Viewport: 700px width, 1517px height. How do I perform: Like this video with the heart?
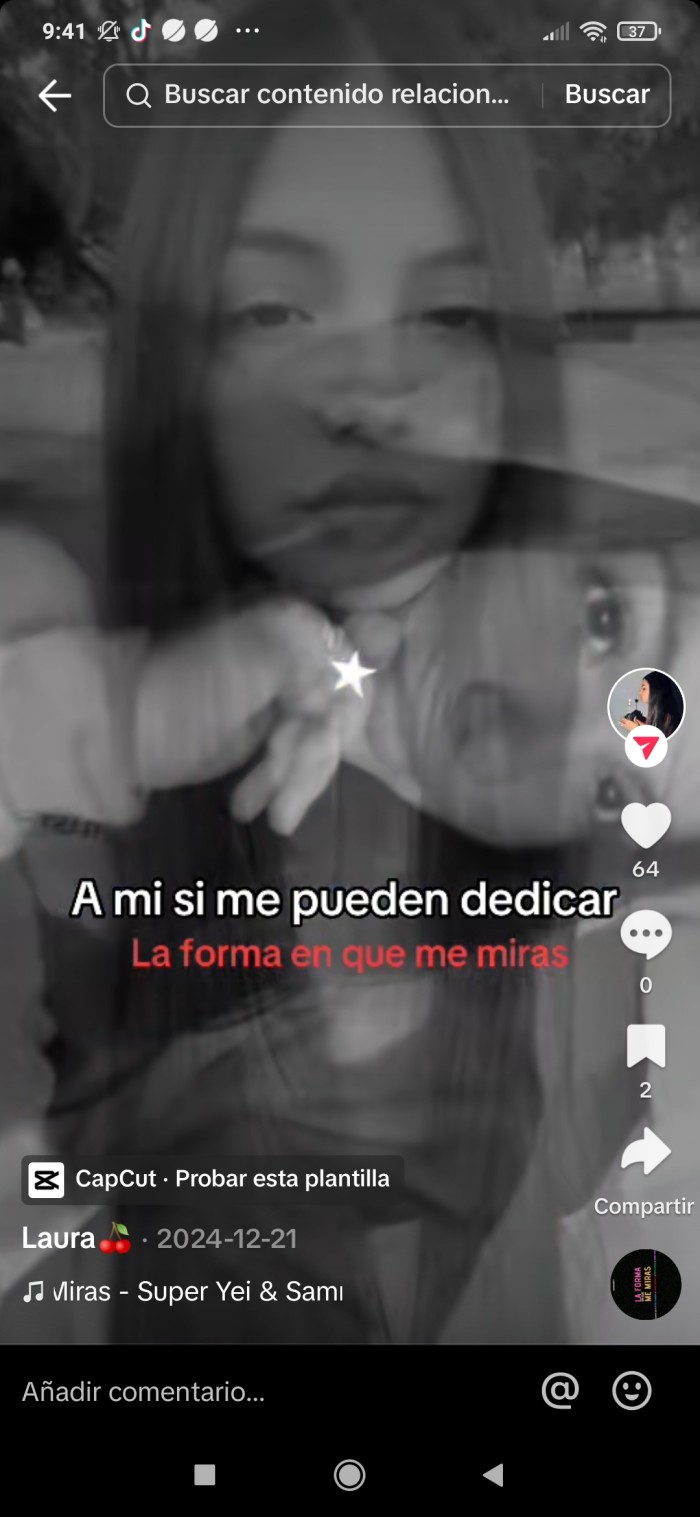(646, 827)
